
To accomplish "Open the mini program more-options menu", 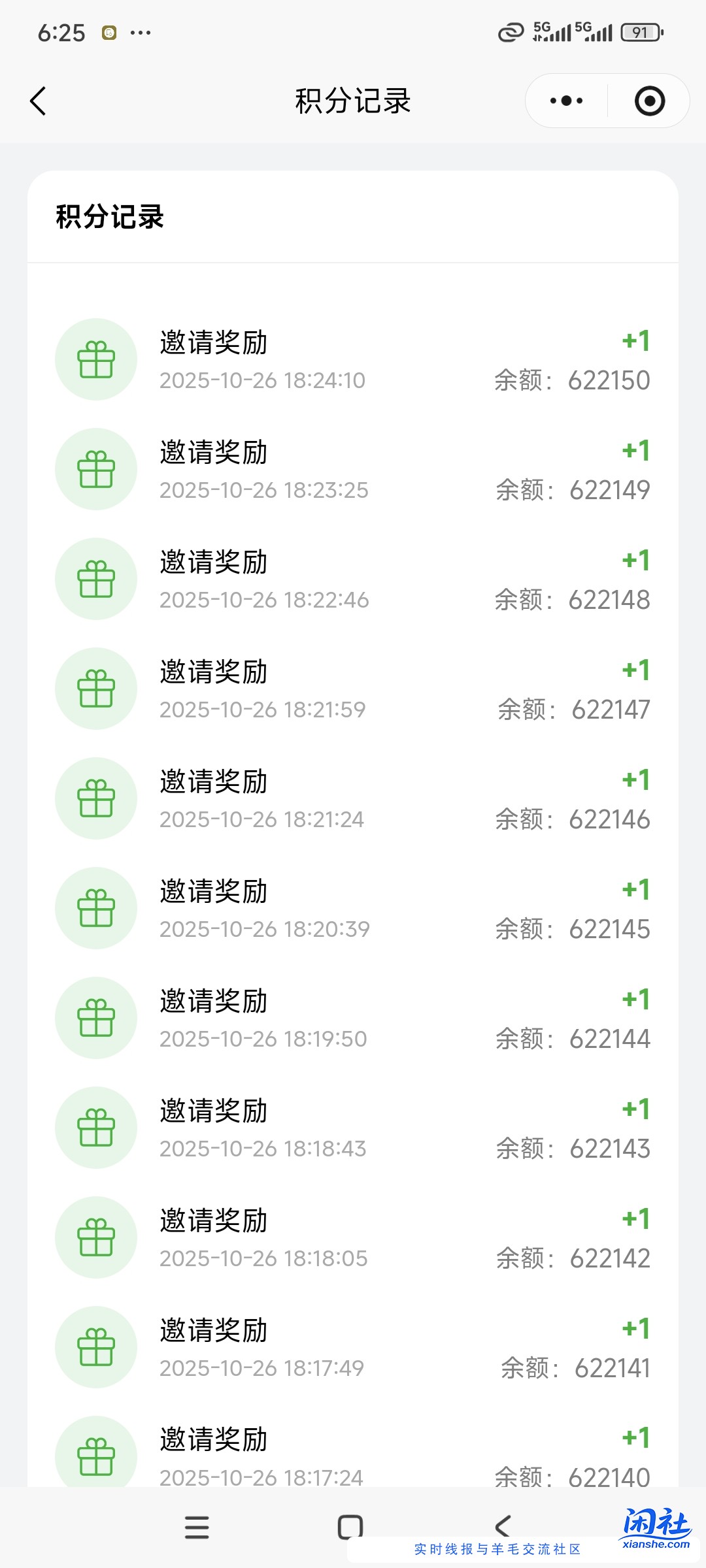I will coord(566,101).
